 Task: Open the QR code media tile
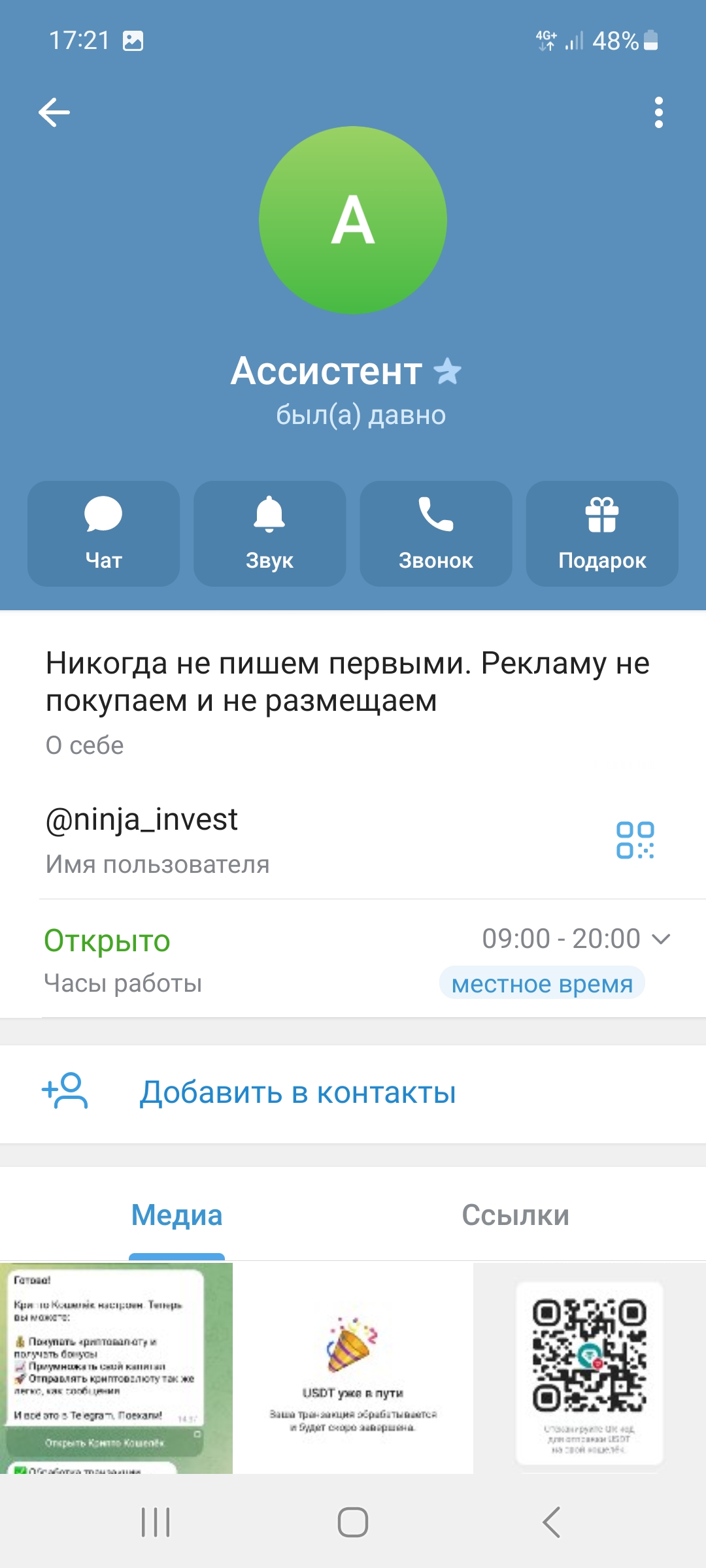[589, 1367]
